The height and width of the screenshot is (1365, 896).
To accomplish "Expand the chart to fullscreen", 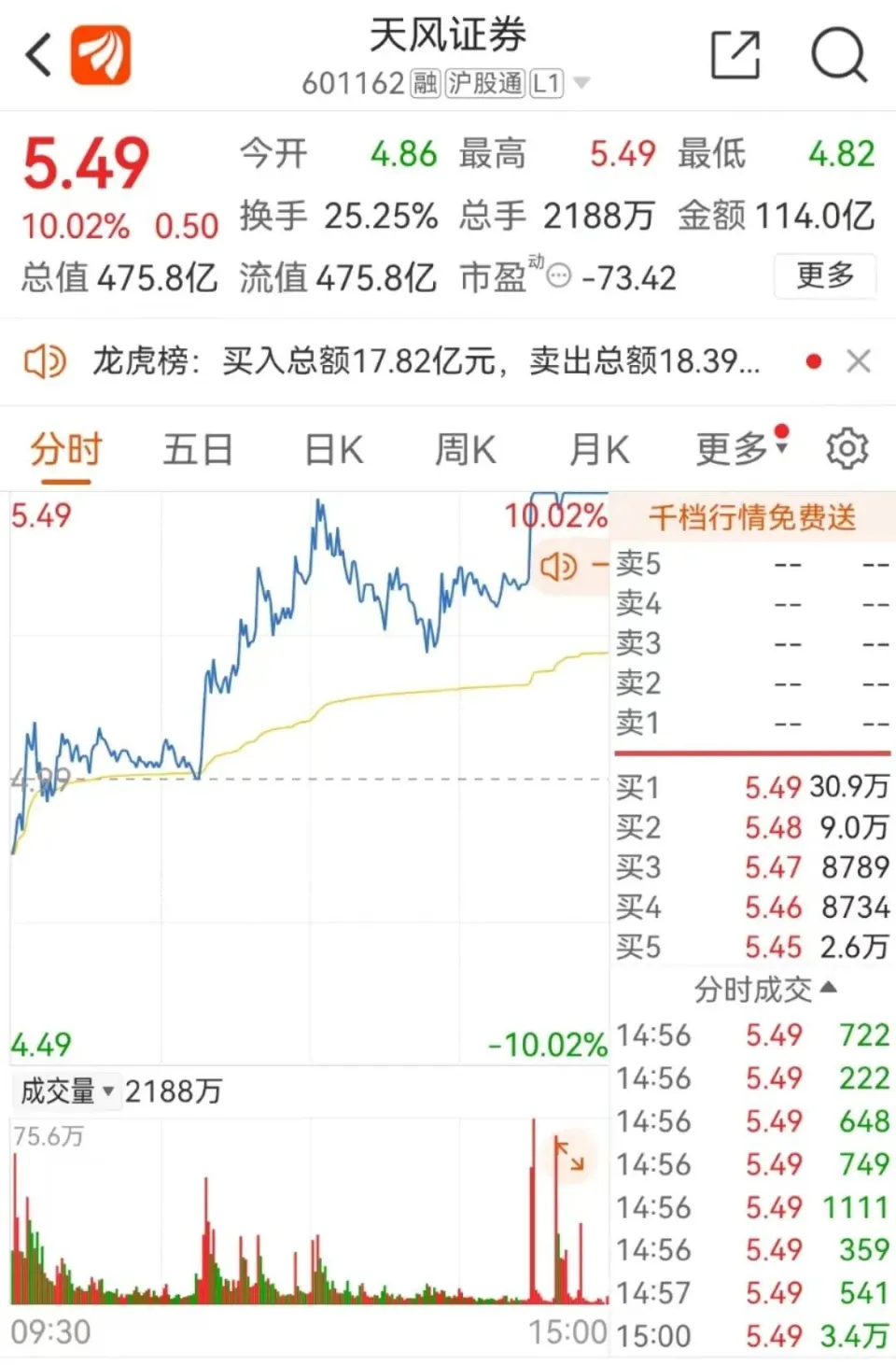I will [x=569, y=1154].
